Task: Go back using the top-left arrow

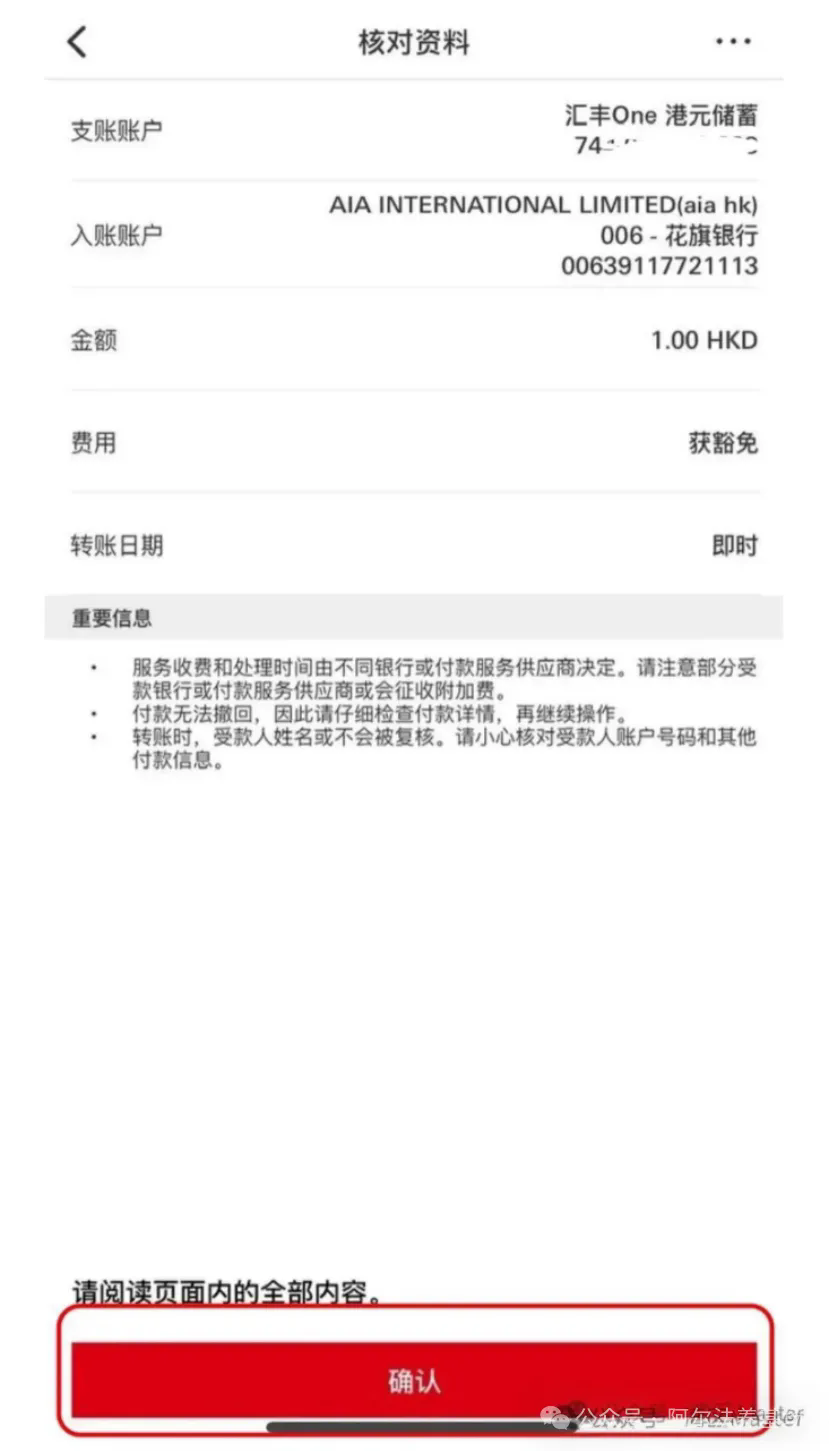Action: tap(77, 42)
